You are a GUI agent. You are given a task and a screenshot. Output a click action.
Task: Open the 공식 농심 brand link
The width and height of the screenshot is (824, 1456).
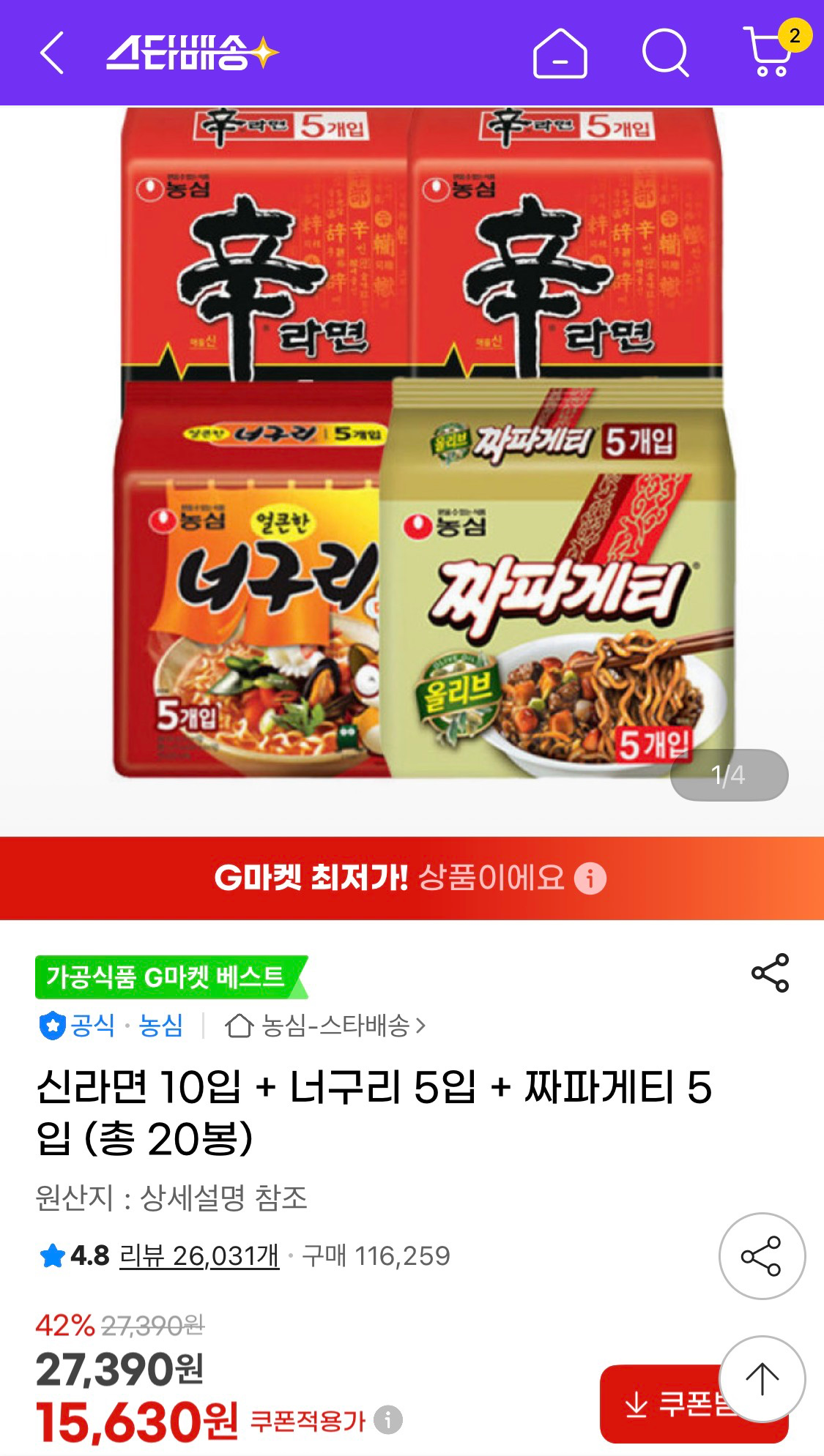111,1026
